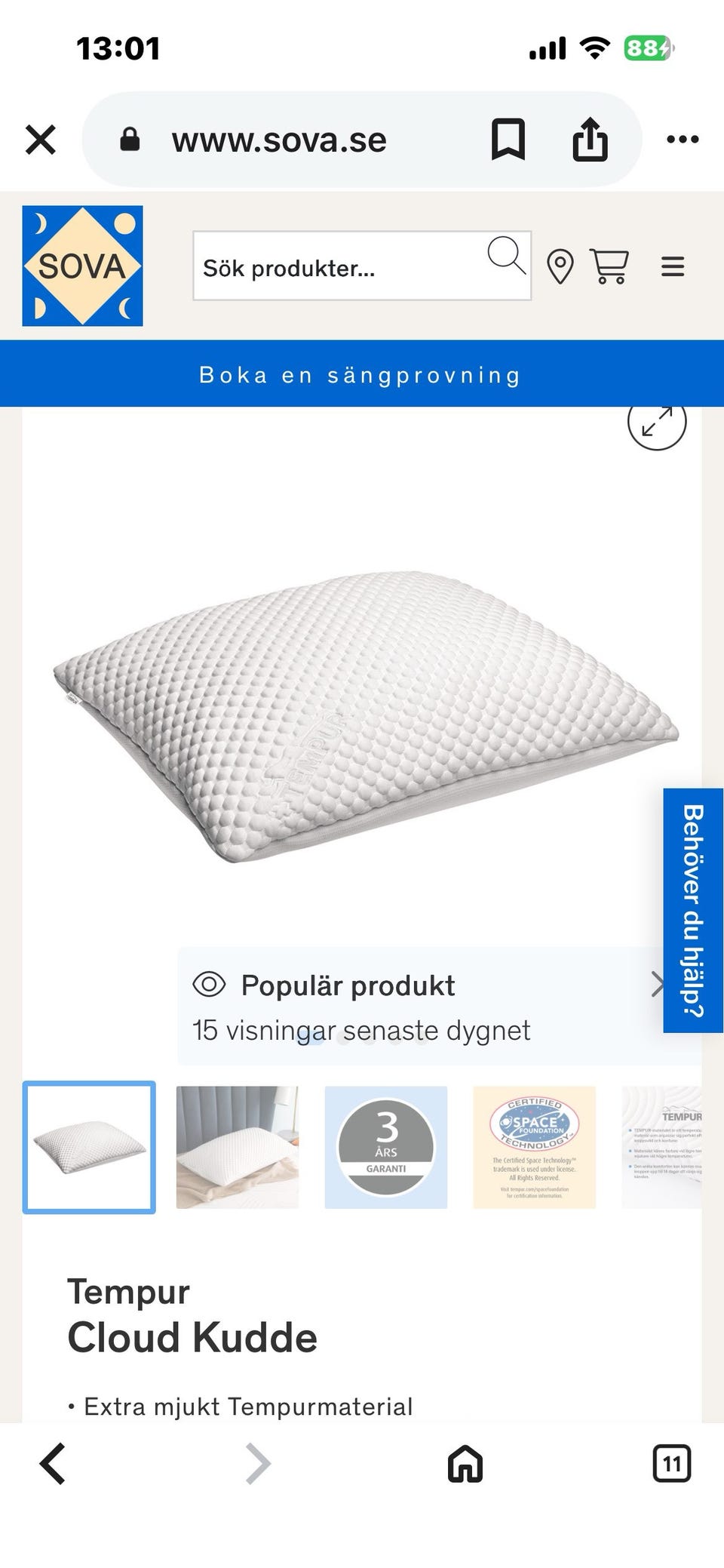Tap the SOVA logo to go home
The image size is (724, 1568).
click(x=82, y=266)
